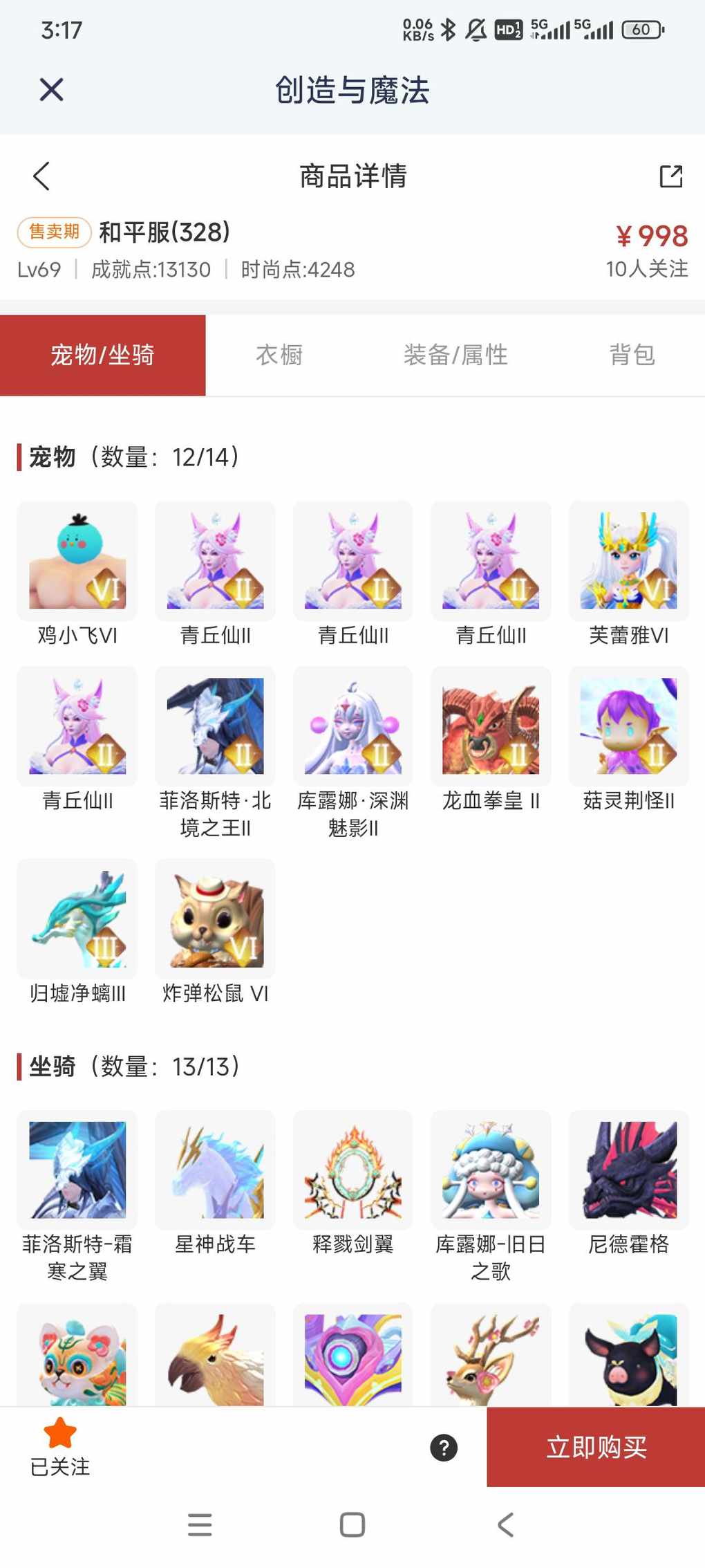This screenshot has width=705, height=1568.
Task: Open mount 星神战车
Action: [x=215, y=1170]
